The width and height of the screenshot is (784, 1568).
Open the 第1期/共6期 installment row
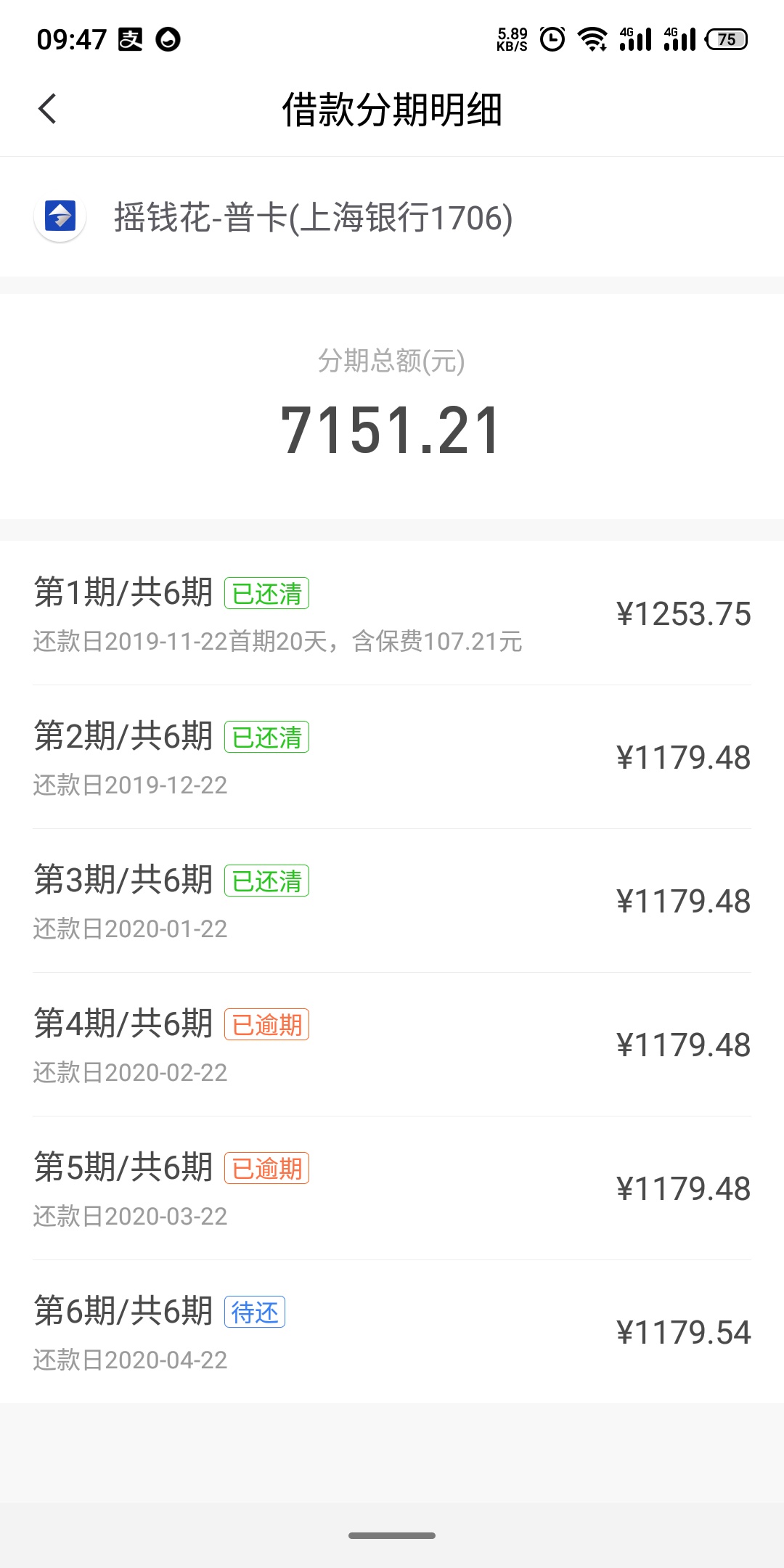pos(392,613)
